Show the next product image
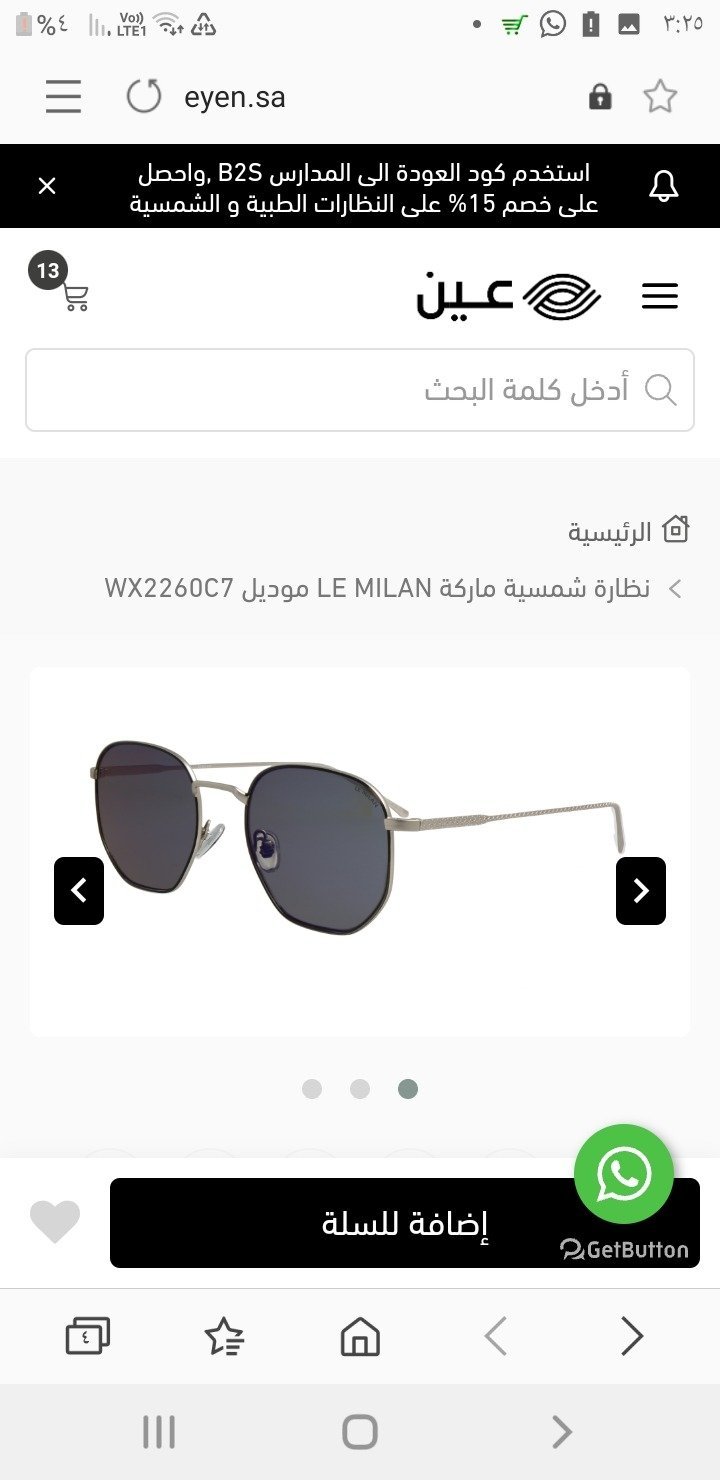720x1480 pixels. coord(641,890)
